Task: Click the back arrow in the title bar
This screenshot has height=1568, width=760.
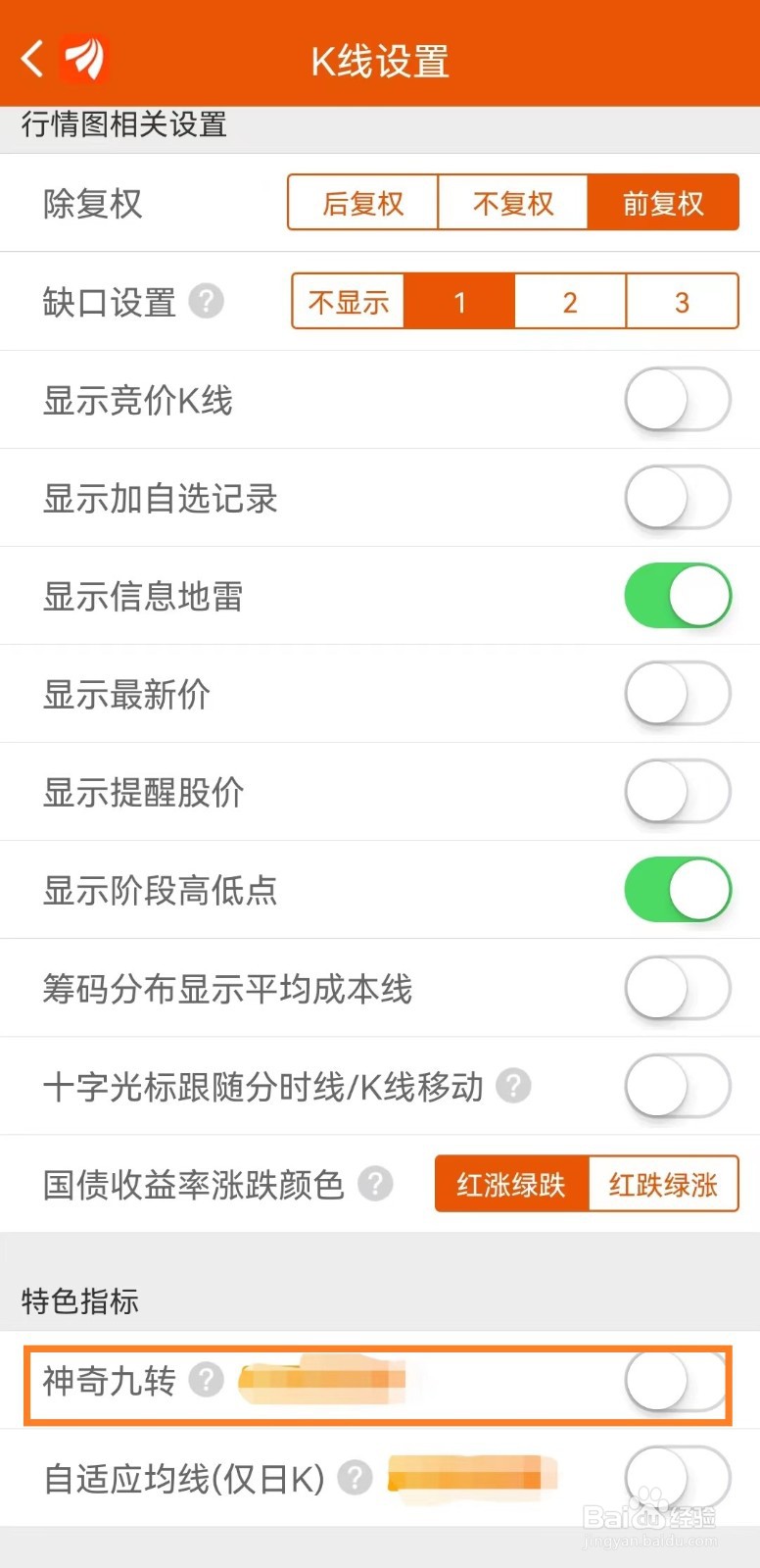Action: click(x=30, y=57)
